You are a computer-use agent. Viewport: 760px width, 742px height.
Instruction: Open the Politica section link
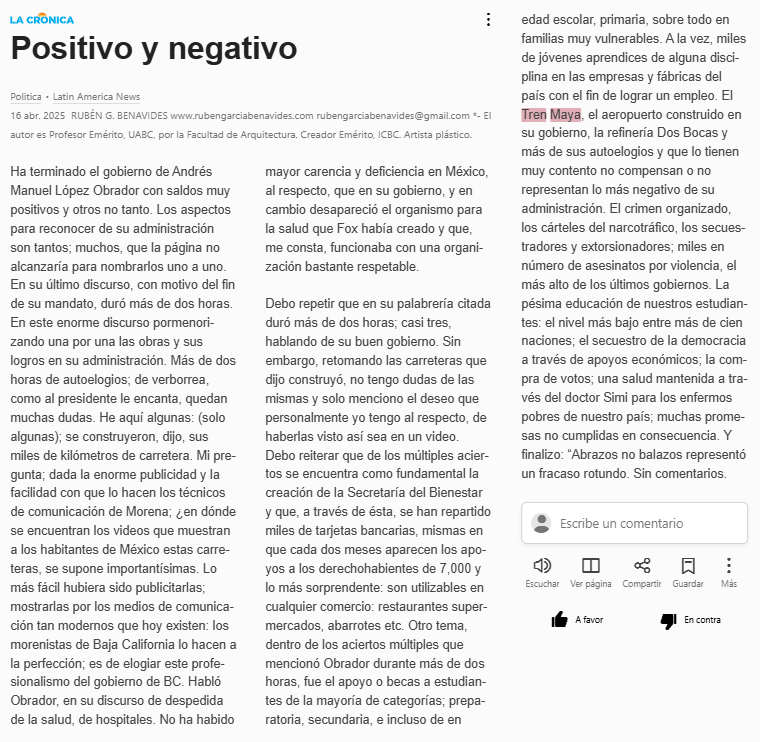click(x=26, y=97)
